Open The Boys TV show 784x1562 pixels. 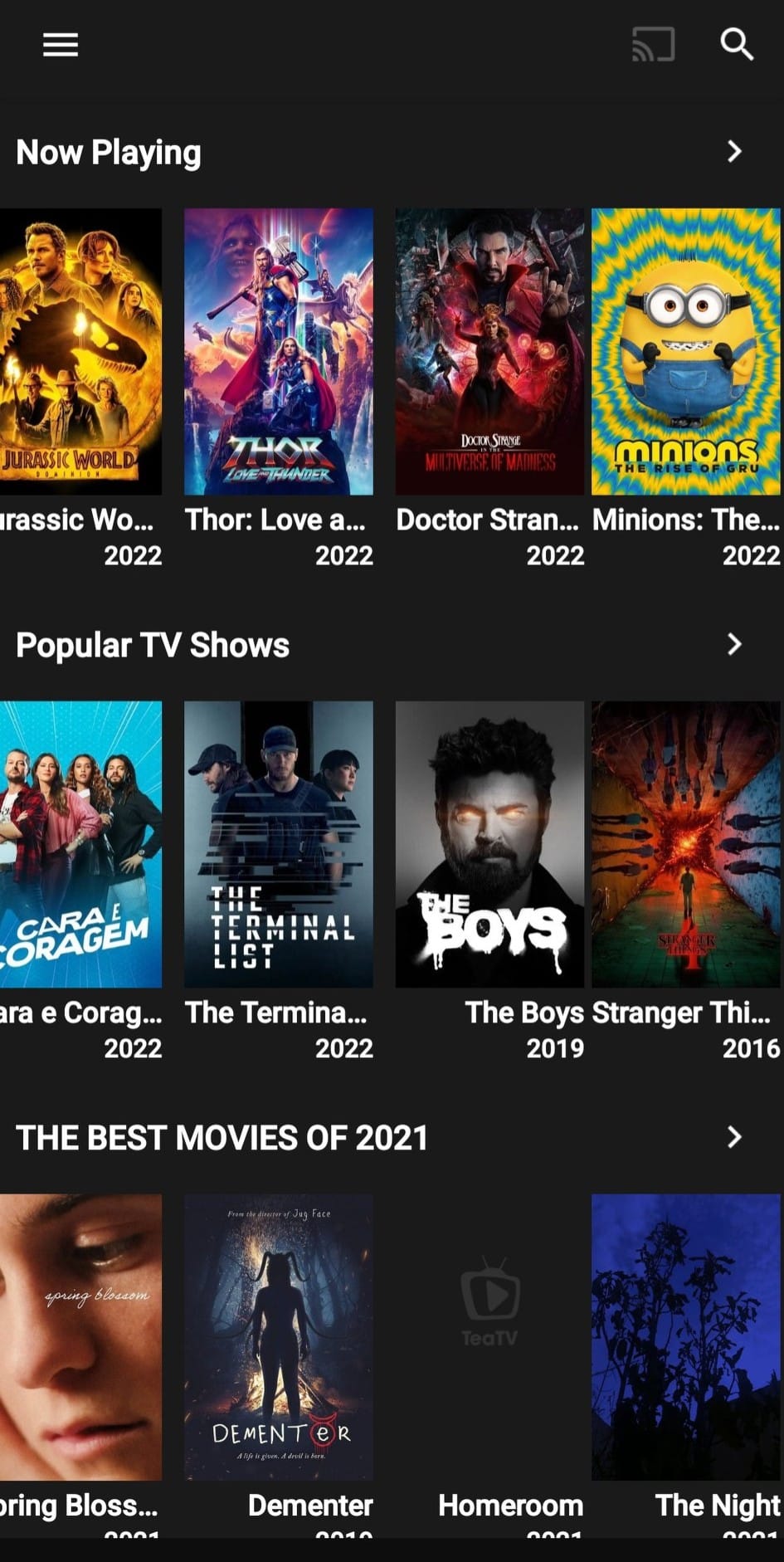489,844
